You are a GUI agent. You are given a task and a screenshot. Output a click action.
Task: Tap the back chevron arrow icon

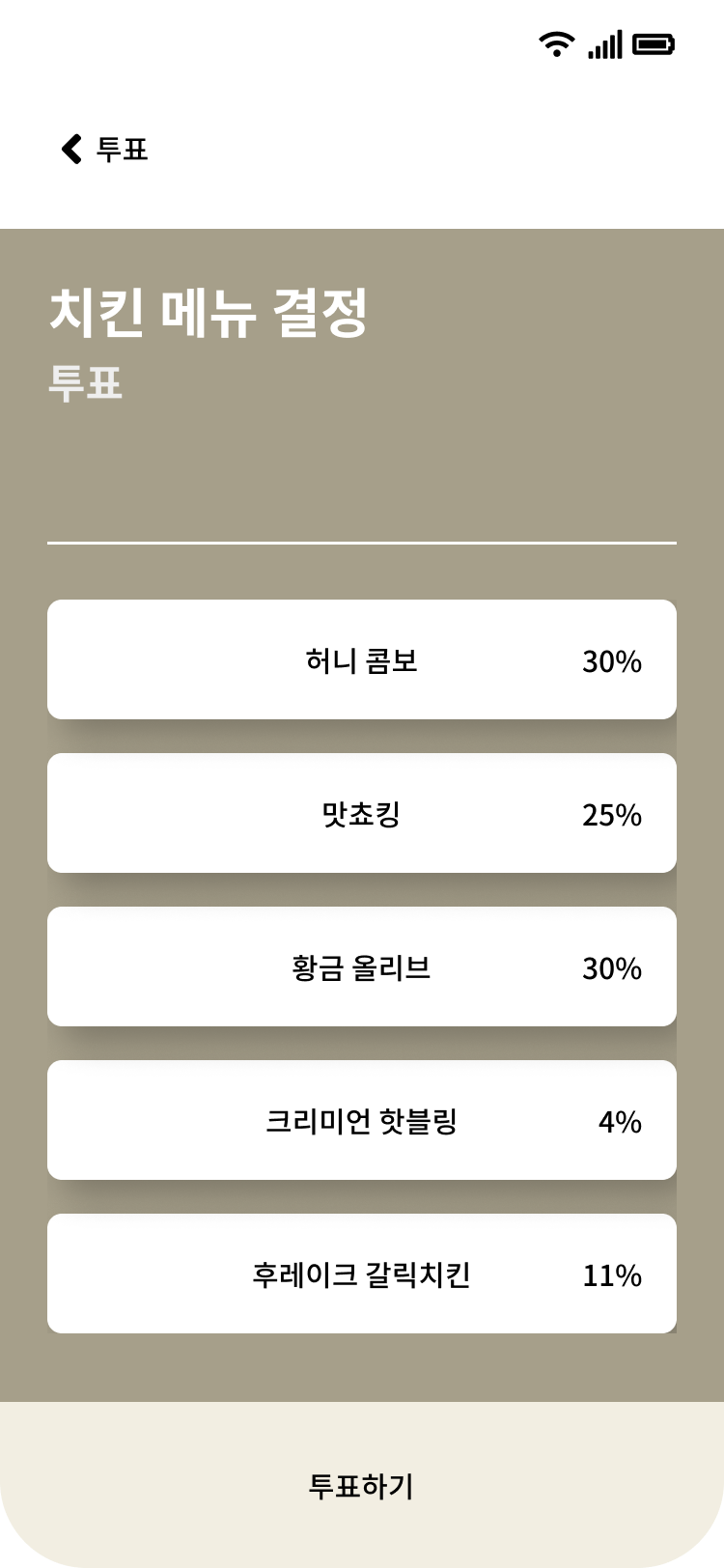point(70,148)
